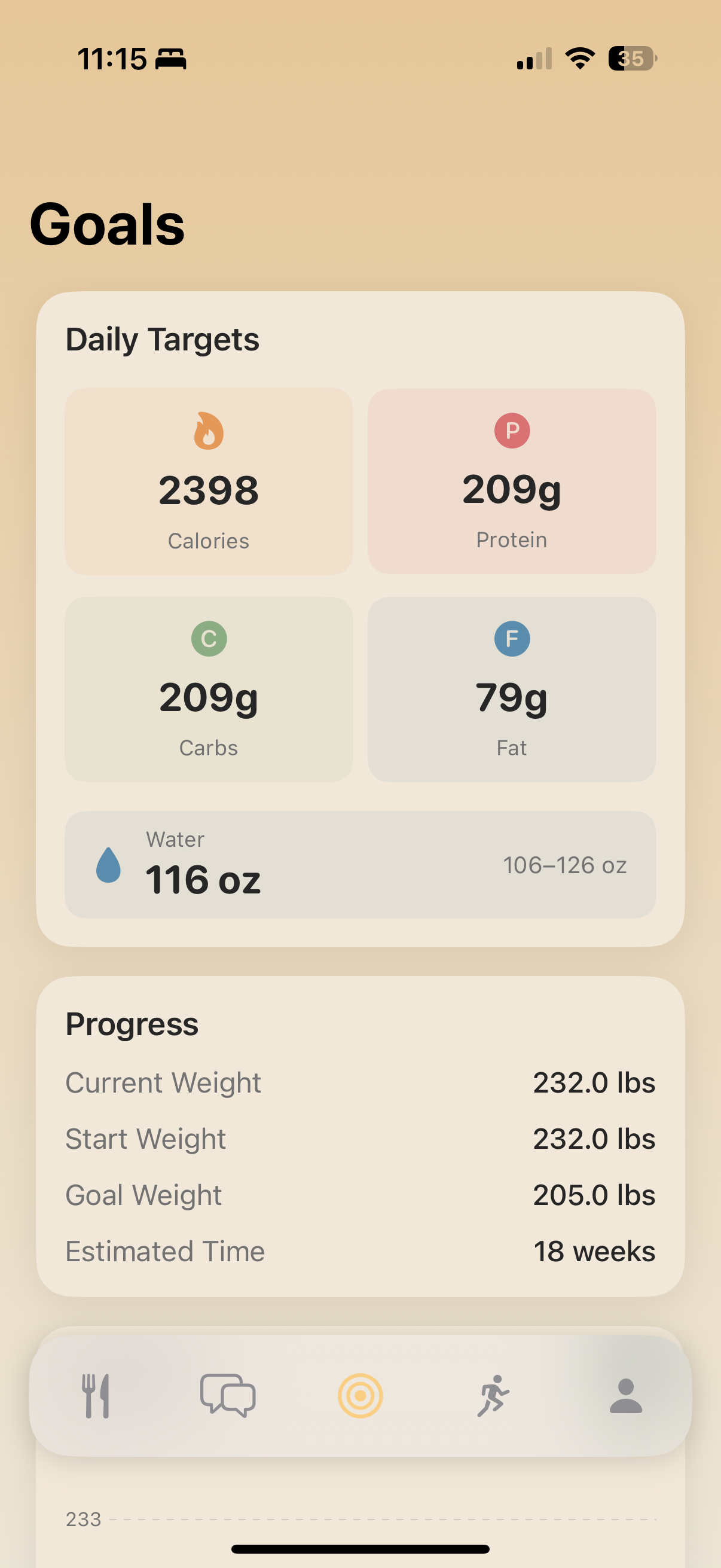Tap the red P Protein icon

pyautogui.click(x=512, y=431)
